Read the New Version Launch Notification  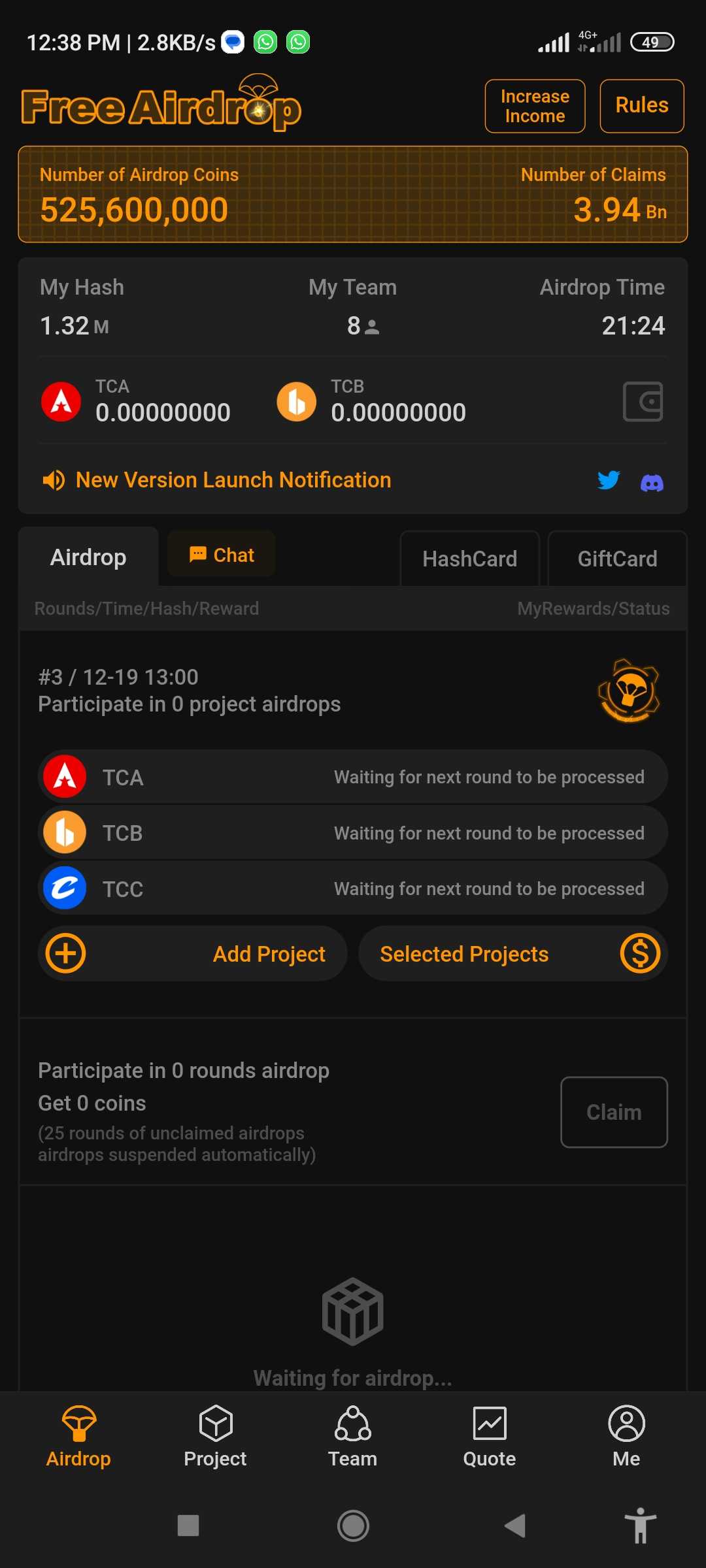pyautogui.click(x=233, y=480)
